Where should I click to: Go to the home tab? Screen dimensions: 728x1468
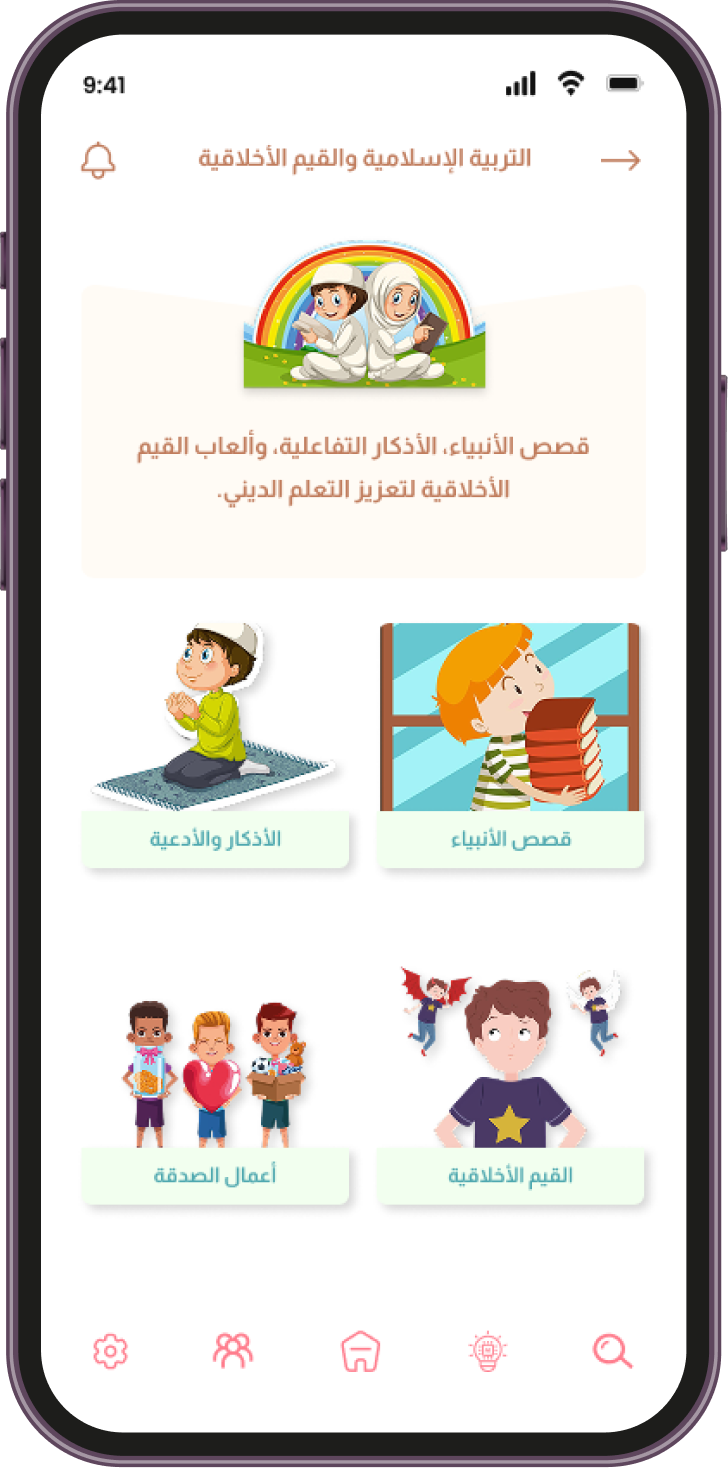pyautogui.click(x=362, y=1352)
